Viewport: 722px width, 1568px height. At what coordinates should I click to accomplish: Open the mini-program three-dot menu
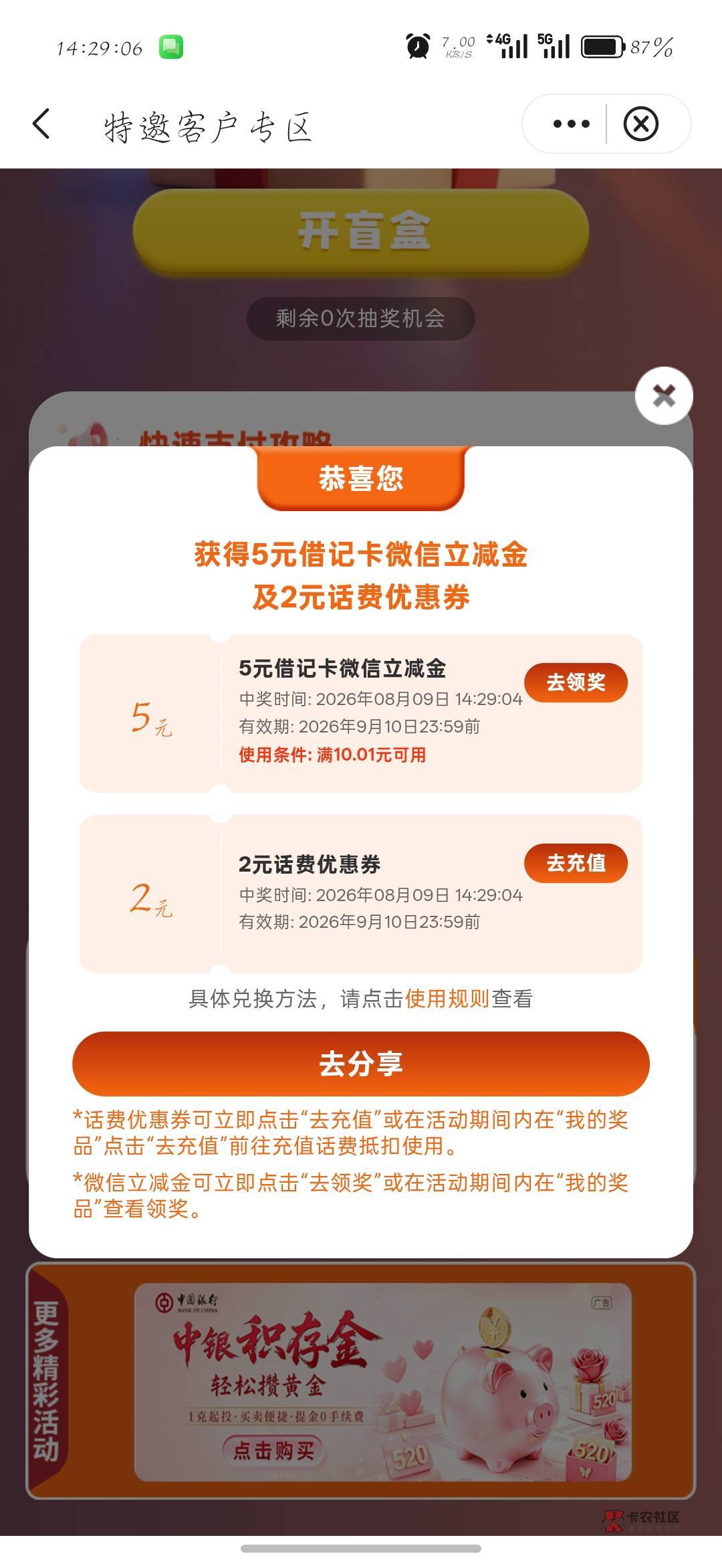coord(571,124)
